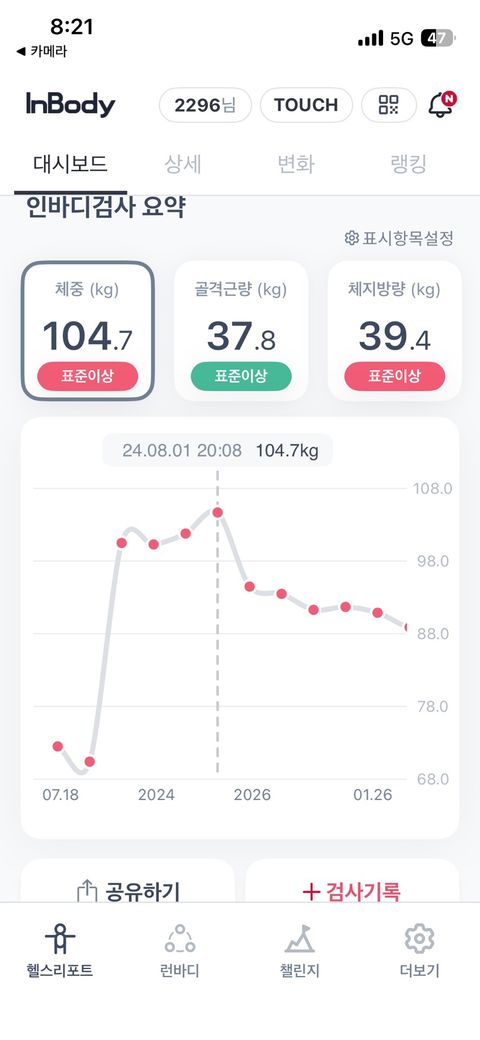
Task: Select the 골격근량 (kg) card
Action: (x=241, y=331)
